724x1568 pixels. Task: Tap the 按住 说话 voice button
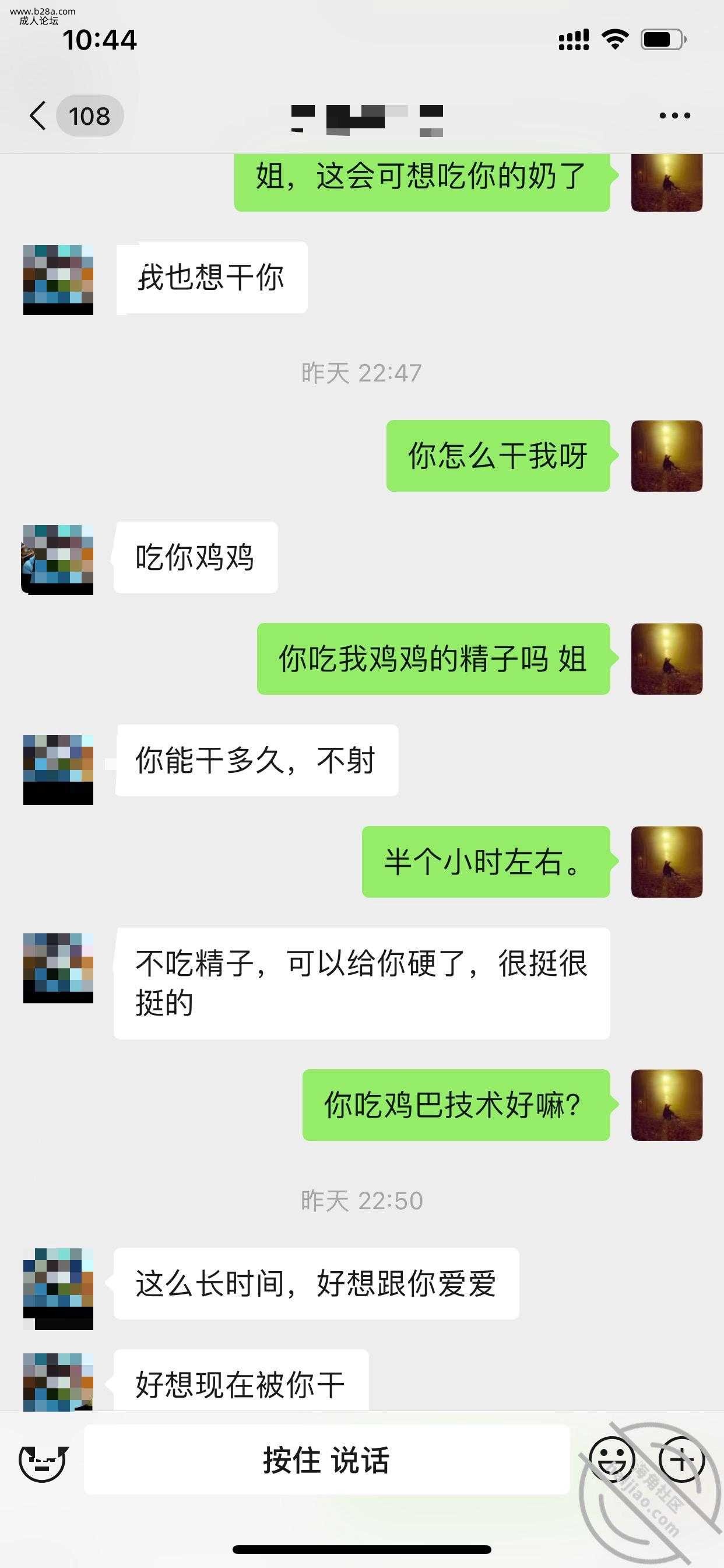click(326, 1460)
